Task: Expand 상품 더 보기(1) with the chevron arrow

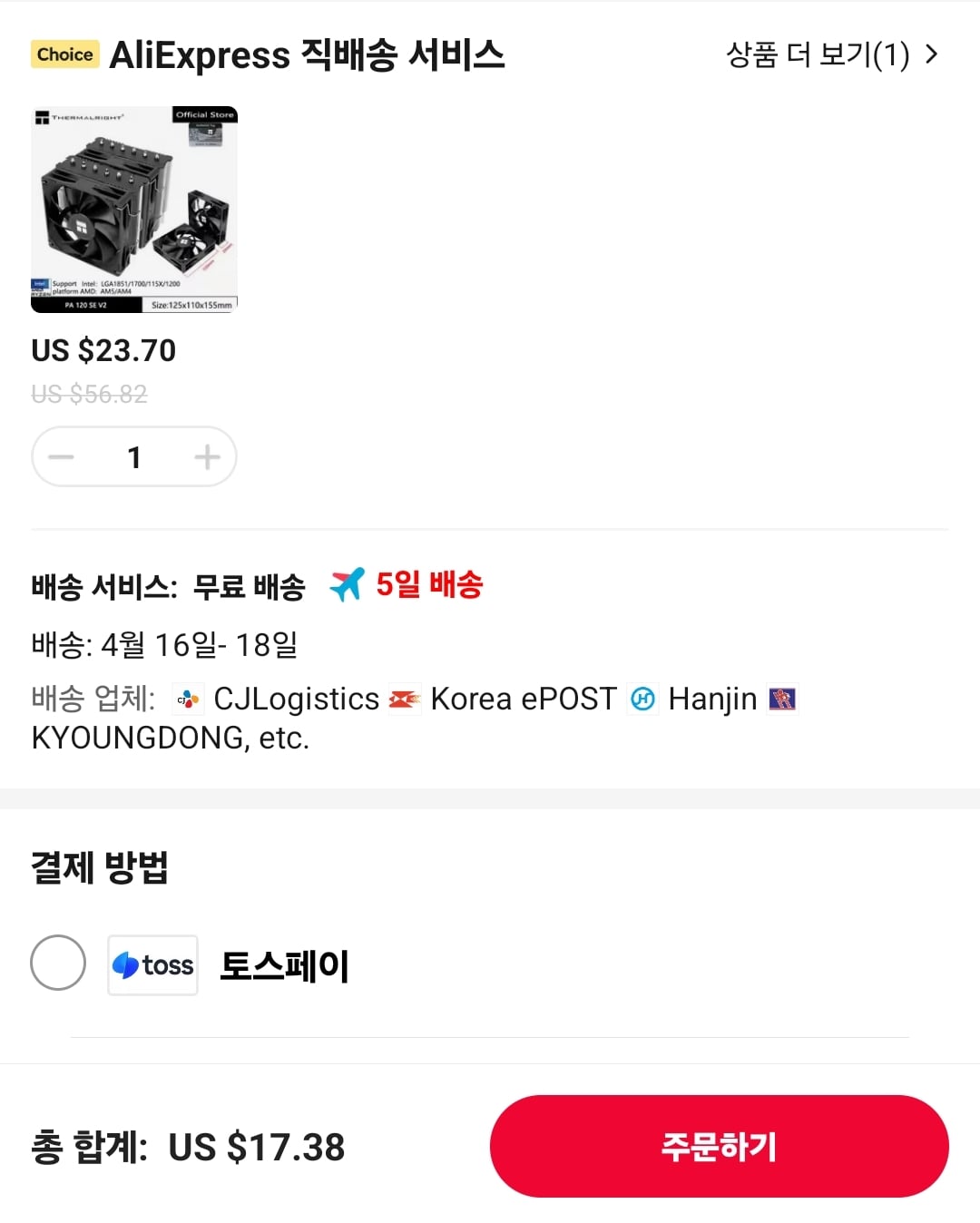Action: pos(931,54)
